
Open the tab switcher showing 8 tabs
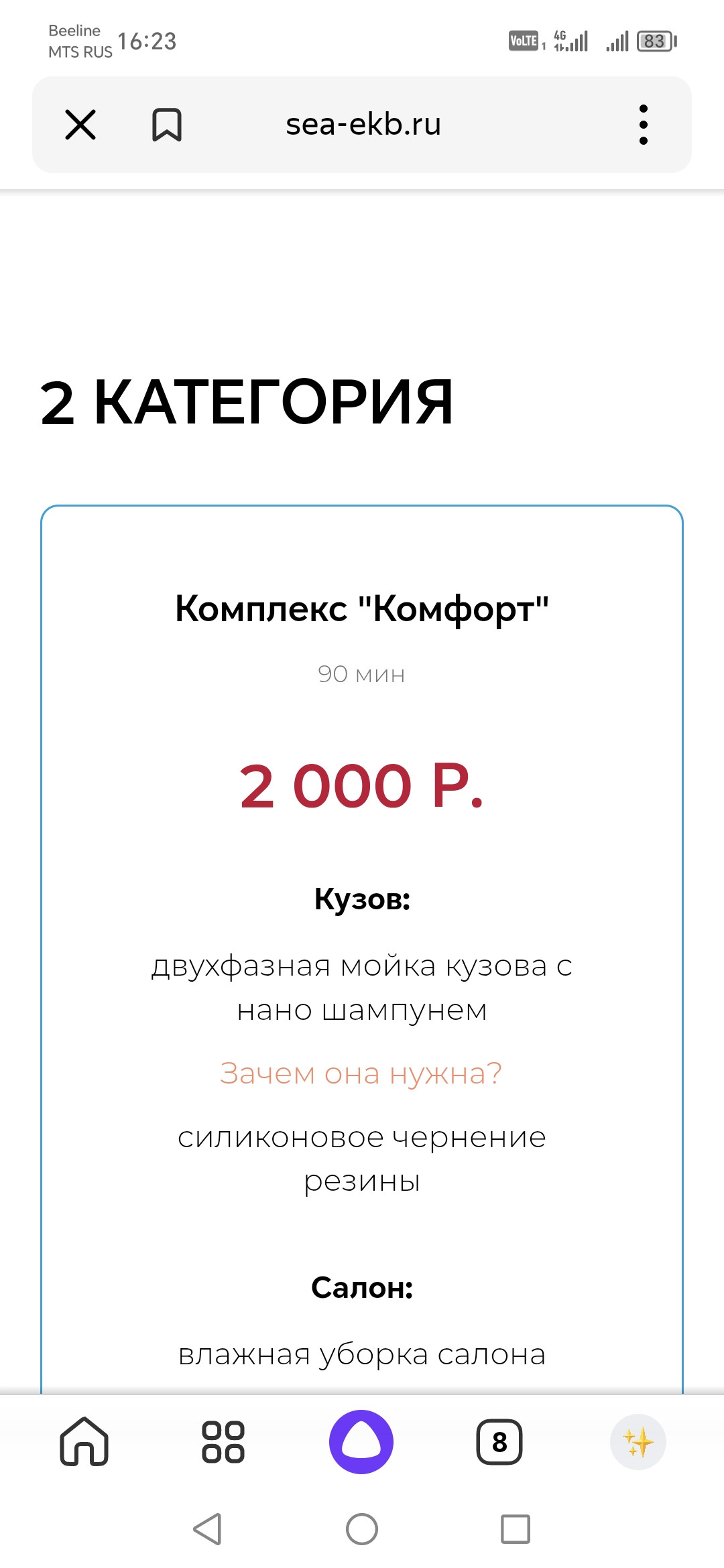[499, 1442]
